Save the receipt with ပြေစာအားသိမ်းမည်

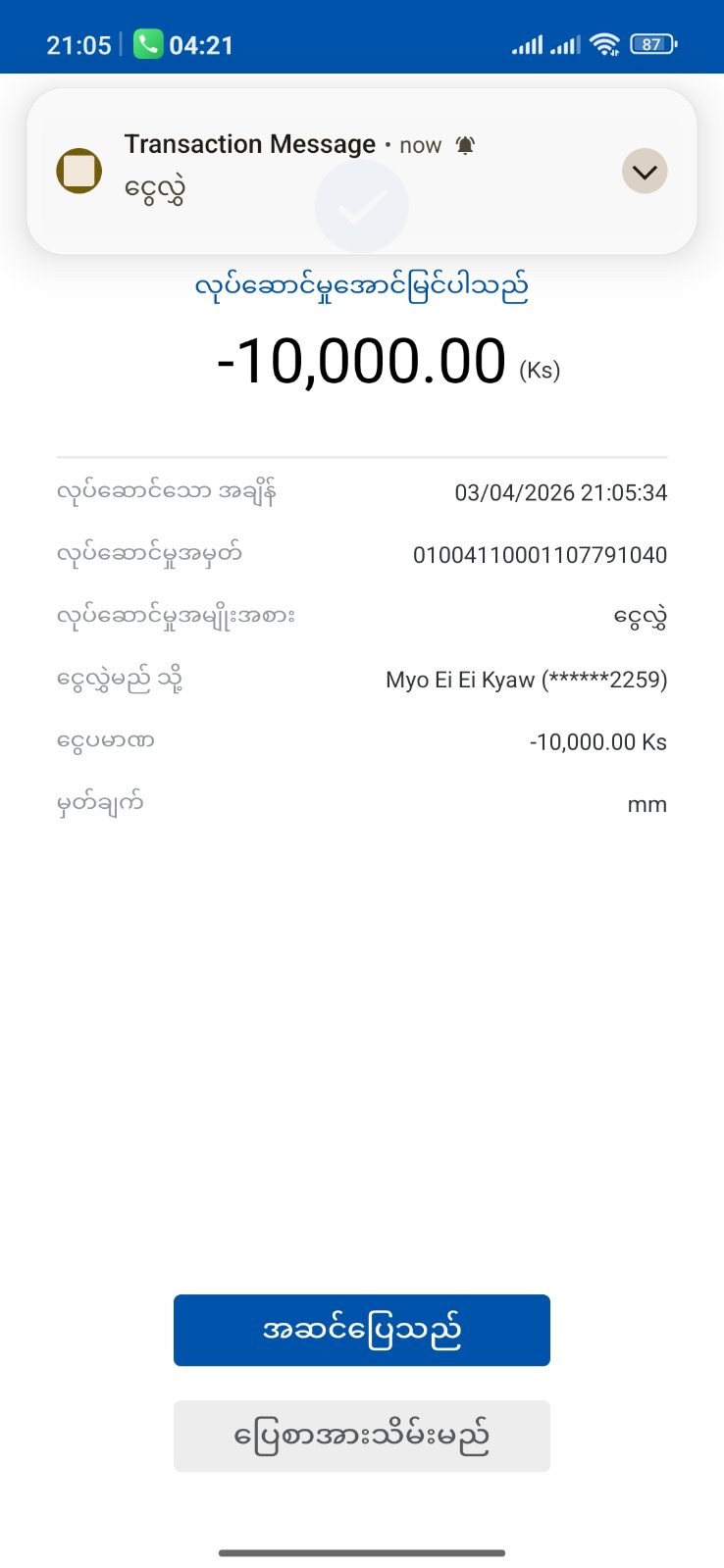pos(361,1436)
